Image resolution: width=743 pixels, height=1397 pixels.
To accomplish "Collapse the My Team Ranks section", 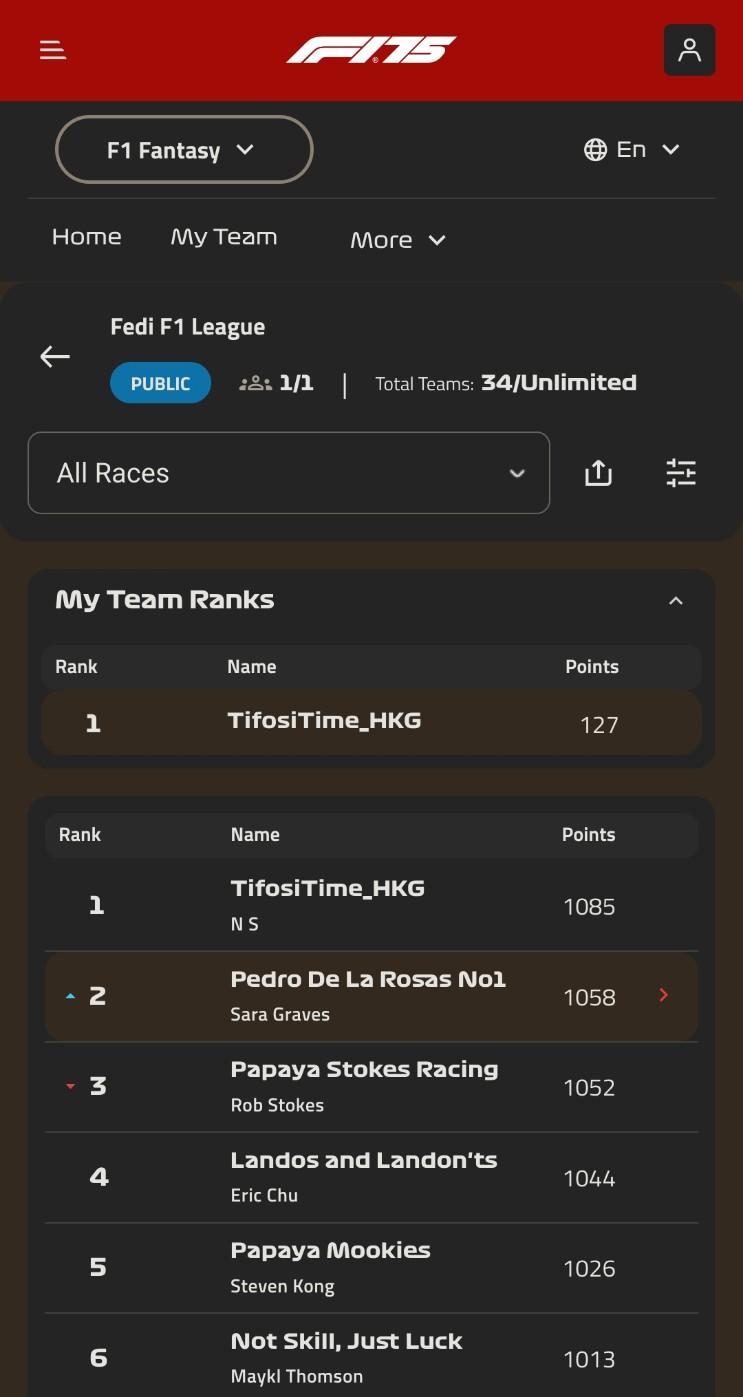I will point(676,601).
